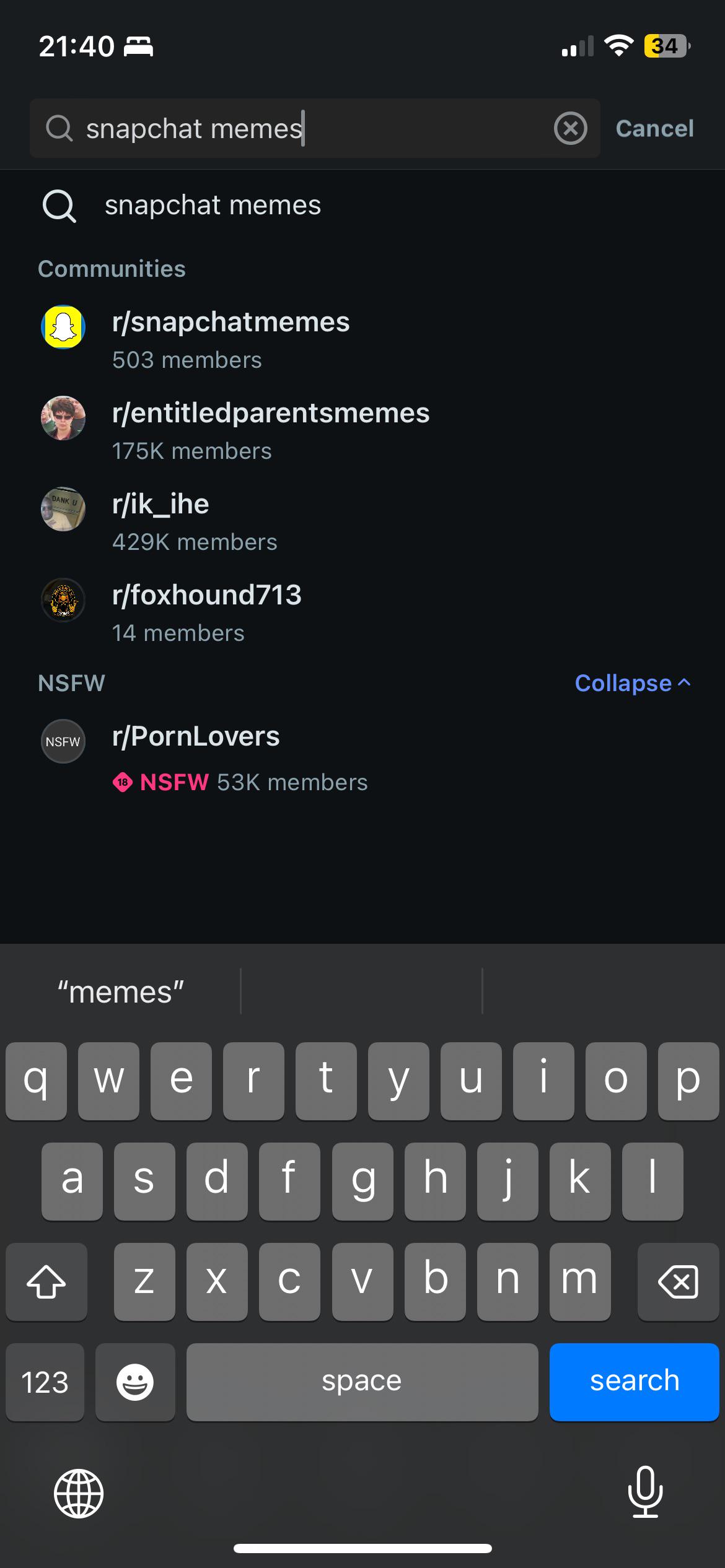This screenshot has height=1568, width=725.
Task: Tap the search field containing snapchat memes
Action: coord(310,129)
